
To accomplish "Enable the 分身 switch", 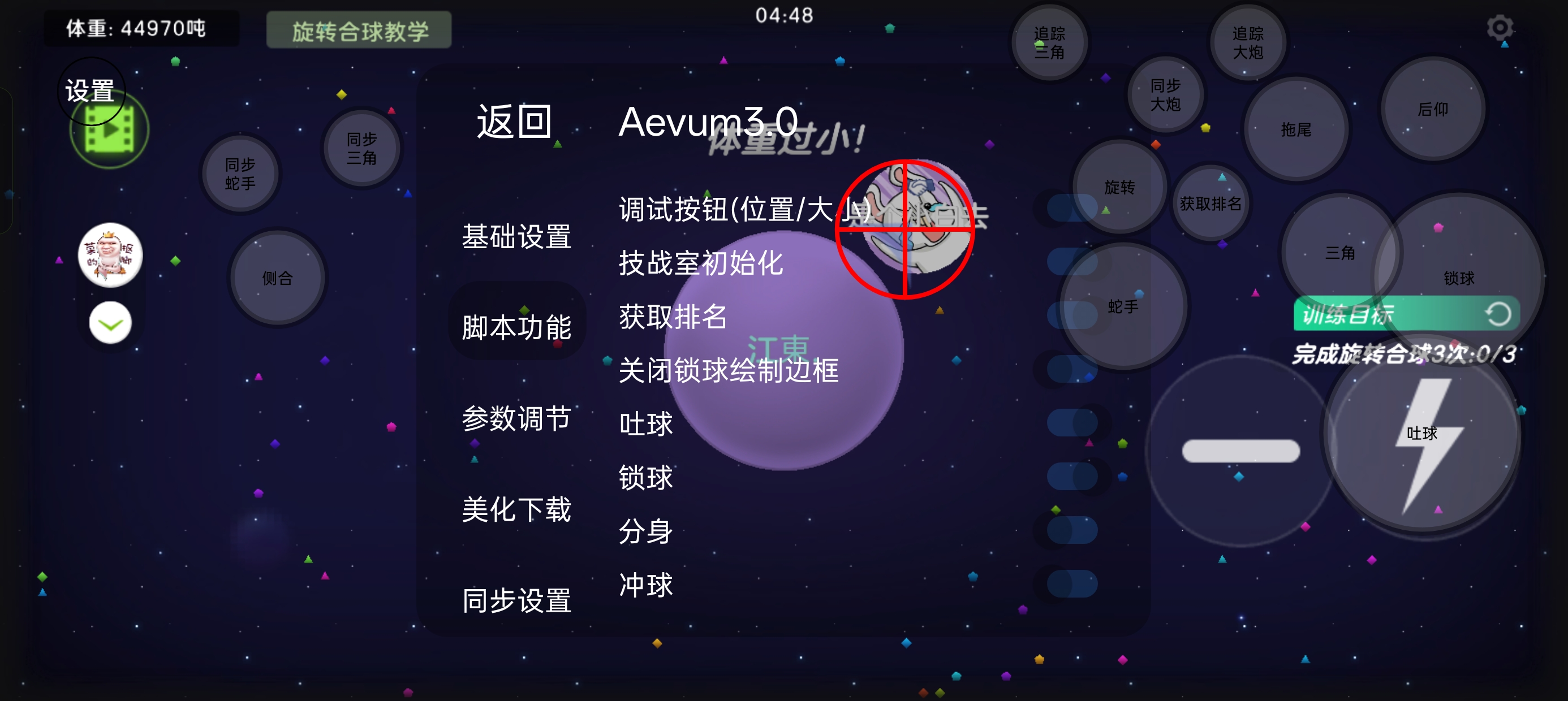I will coord(1072,531).
